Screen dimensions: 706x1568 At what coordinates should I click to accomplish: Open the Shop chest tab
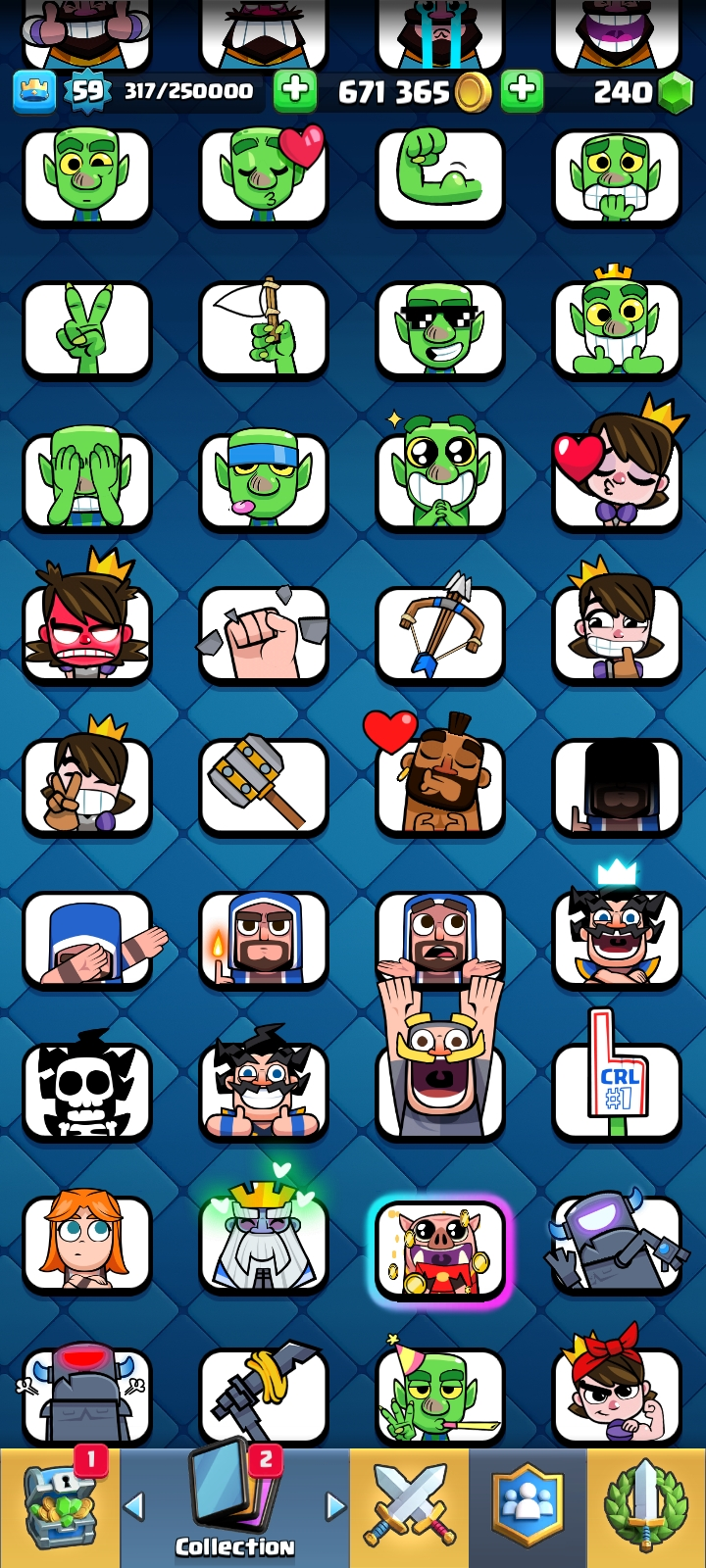coord(60,1509)
